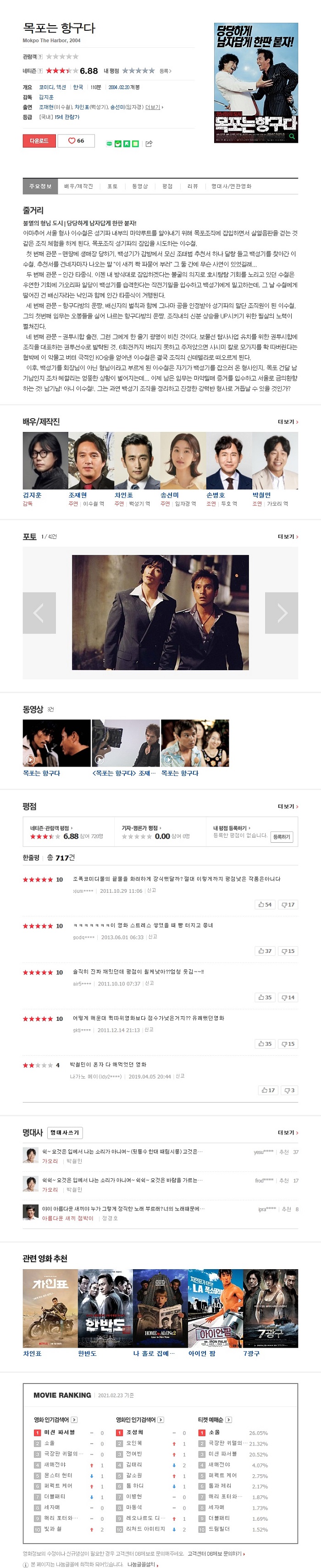321x1568 pixels.
Task: Select the 명대사/연관영화 tab
Action: [231, 186]
